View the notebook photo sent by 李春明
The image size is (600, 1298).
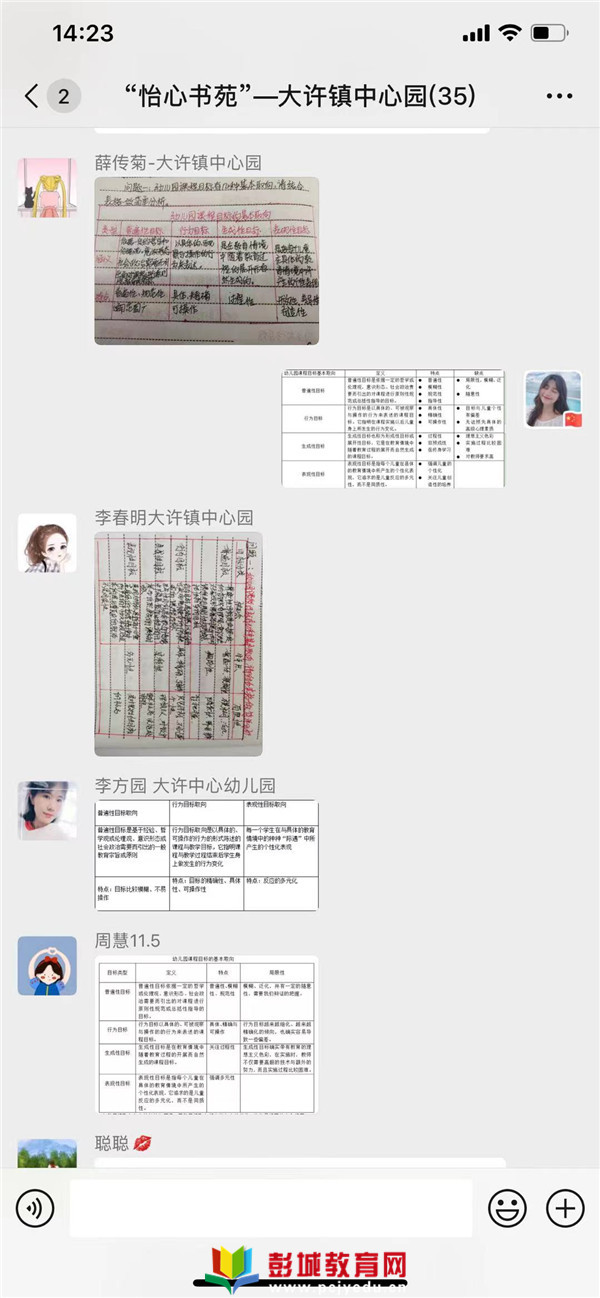click(178, 644)
